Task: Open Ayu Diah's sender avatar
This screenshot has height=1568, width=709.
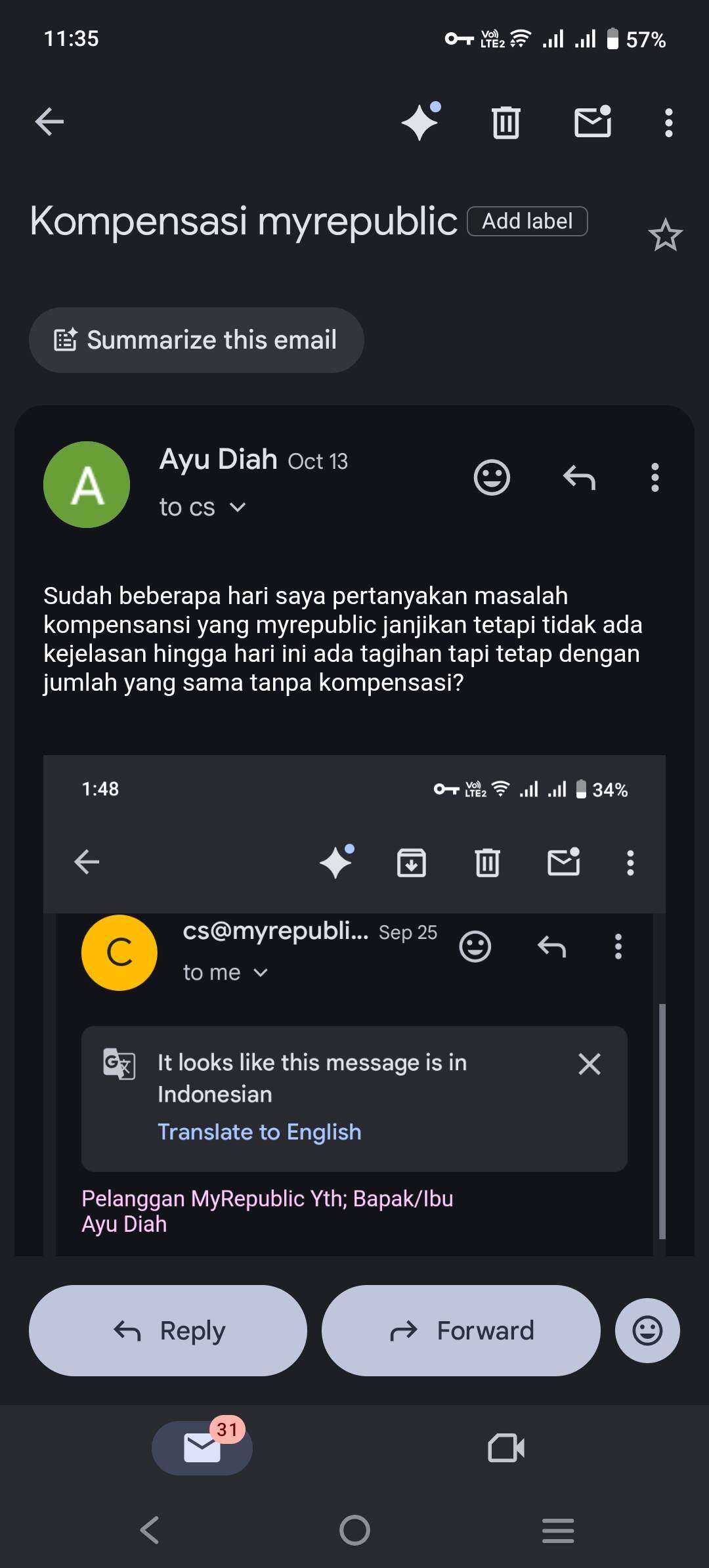Action: tap(87, 485)
